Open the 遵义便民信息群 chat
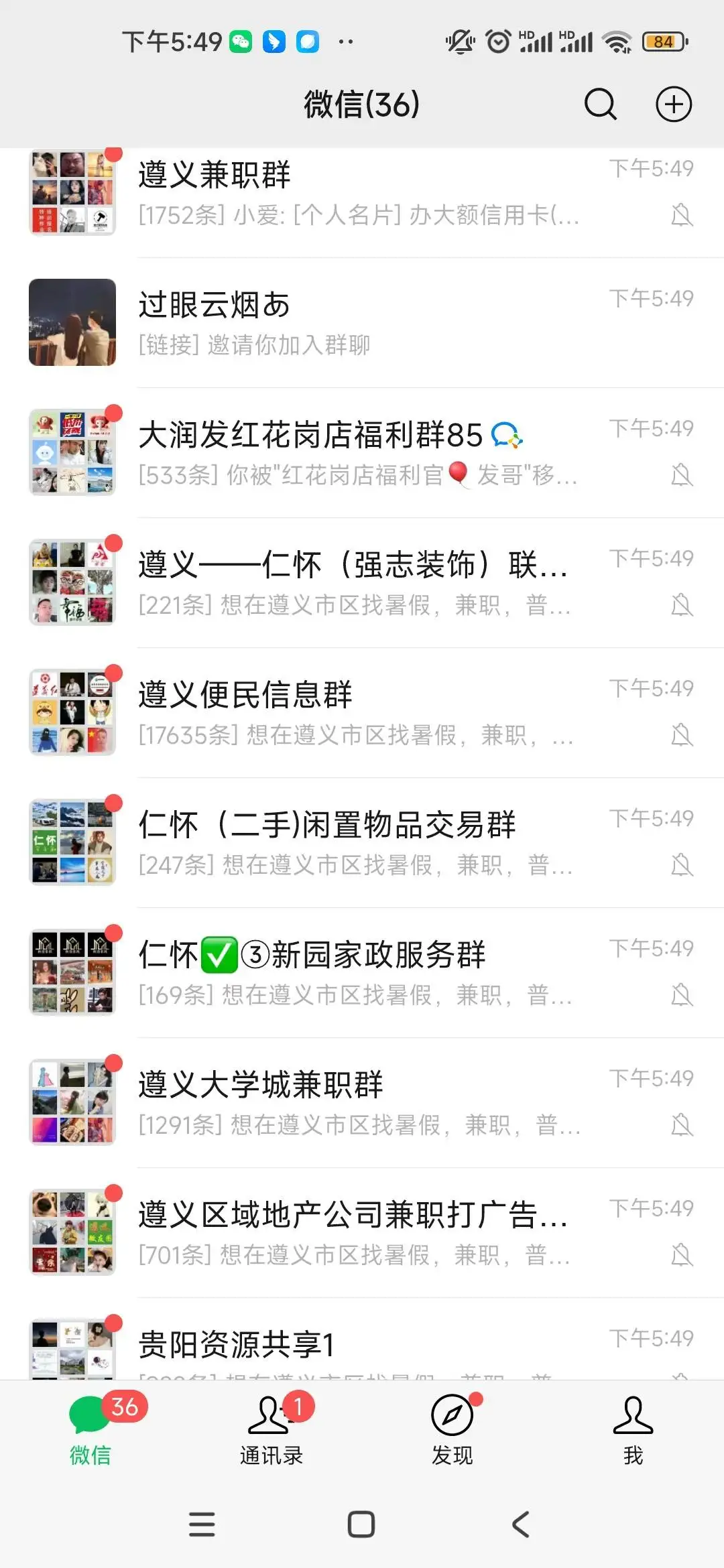This screenshot has width=724, height=1568. [x=362, y=713]
